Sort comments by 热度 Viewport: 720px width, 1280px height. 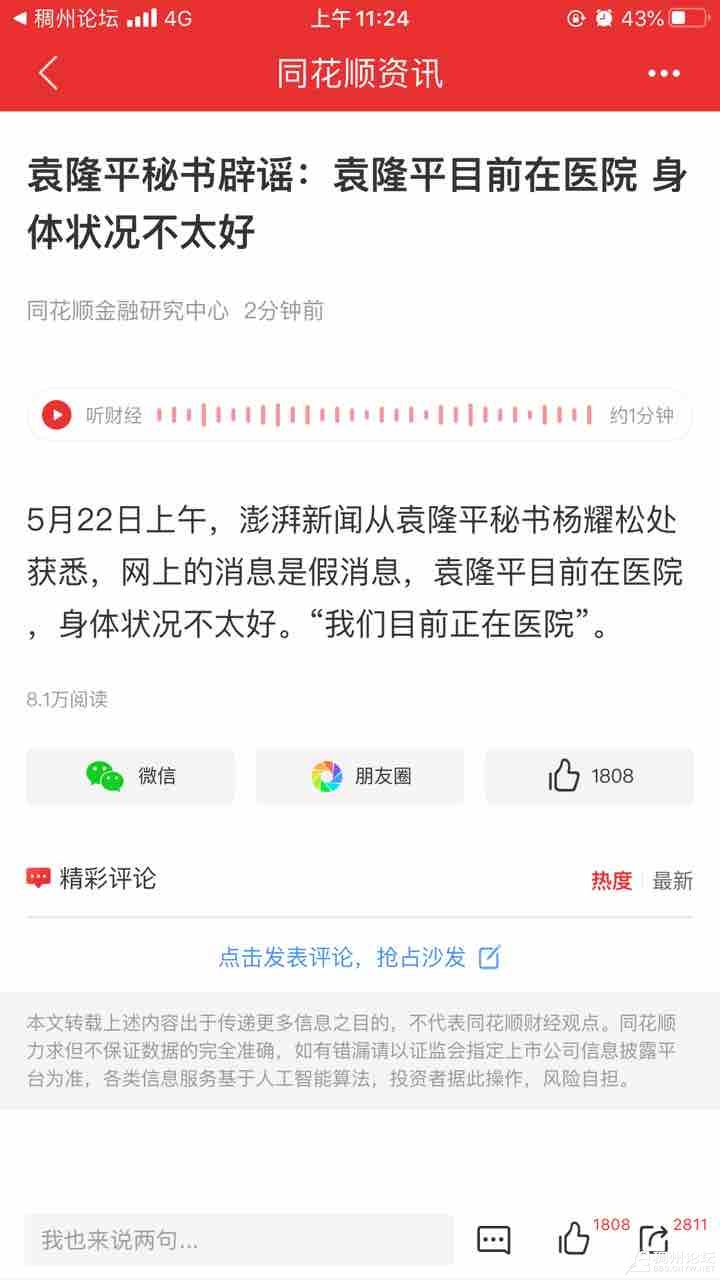[611, 881]
